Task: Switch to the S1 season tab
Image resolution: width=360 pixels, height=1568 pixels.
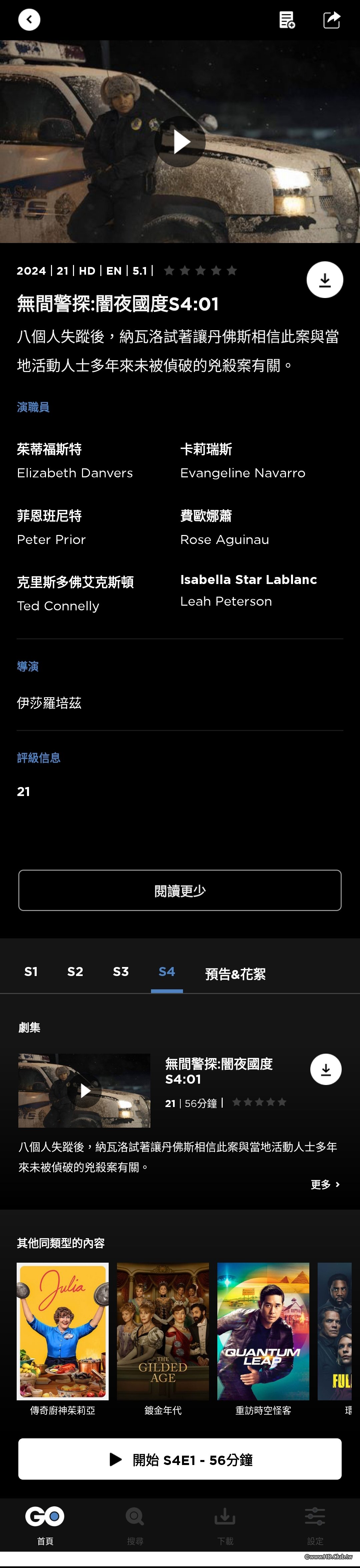Action: [31, 972]
